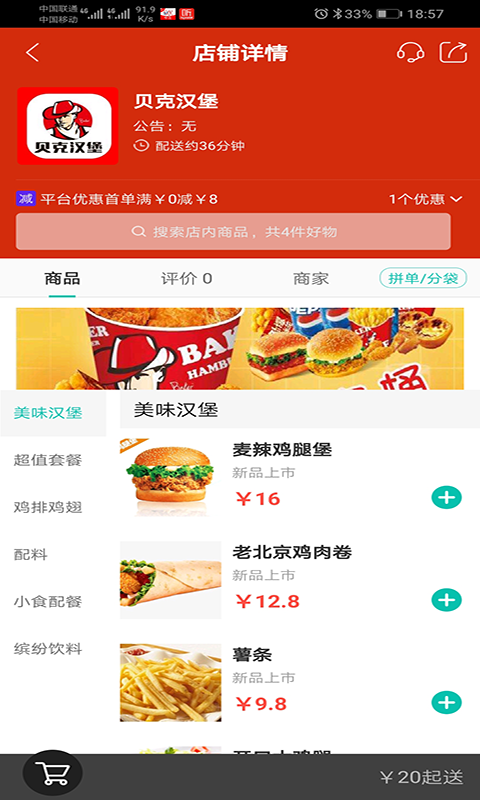The image size is (480, 800).
Task: Switch to the 评价 tab
Action: coord(186,279)
